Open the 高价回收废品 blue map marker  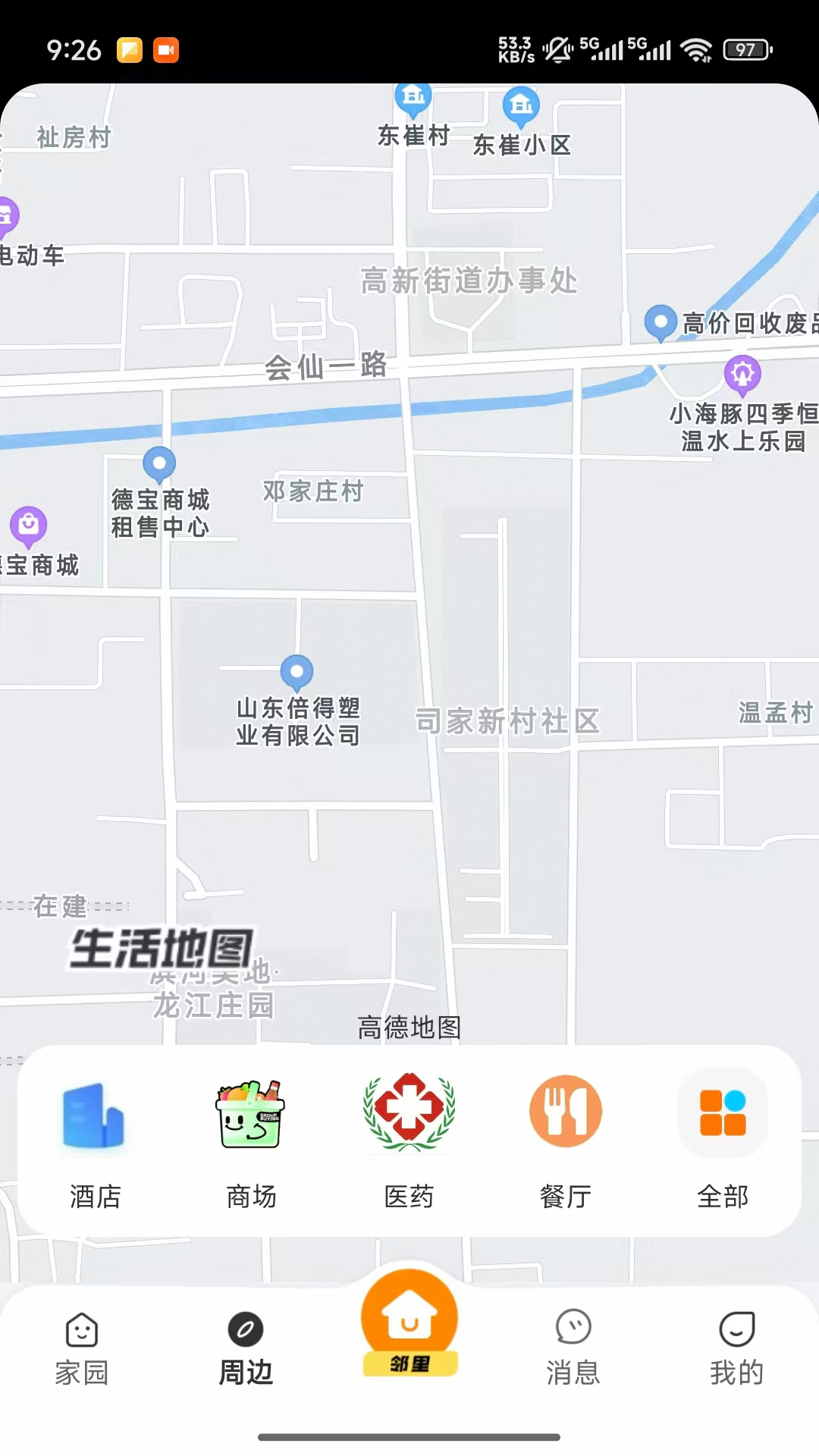(661, 322)
